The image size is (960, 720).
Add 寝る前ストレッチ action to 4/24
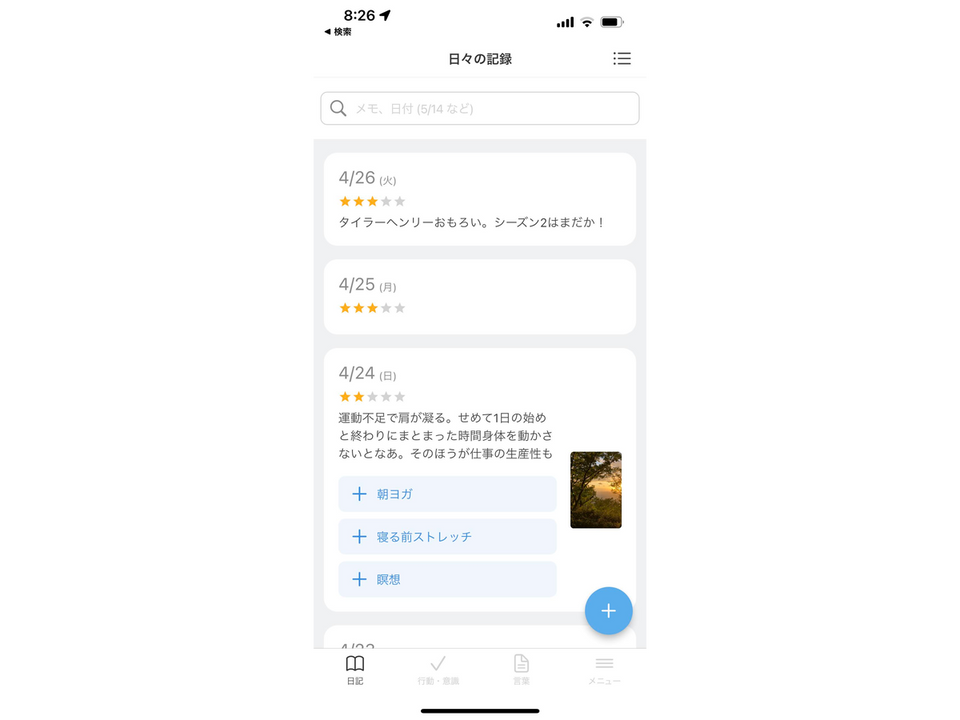(447, 537)
